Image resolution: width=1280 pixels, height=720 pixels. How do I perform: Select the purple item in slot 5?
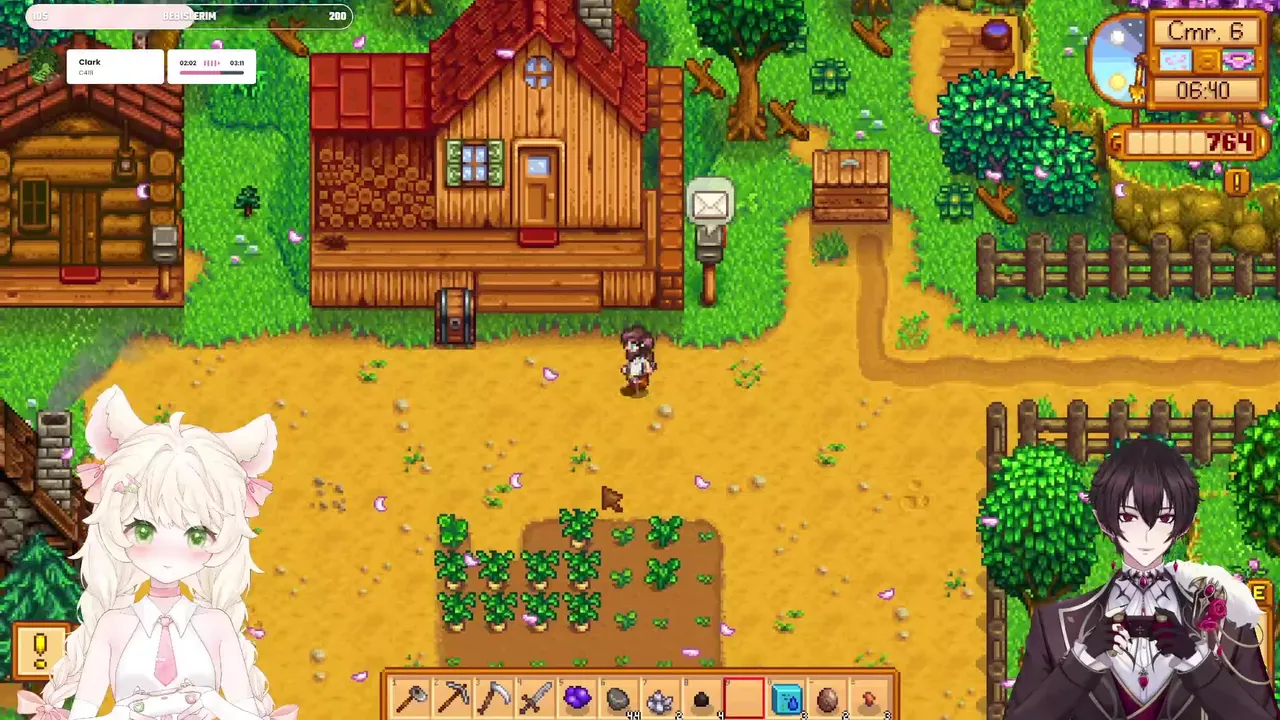(x=577, y=697)
